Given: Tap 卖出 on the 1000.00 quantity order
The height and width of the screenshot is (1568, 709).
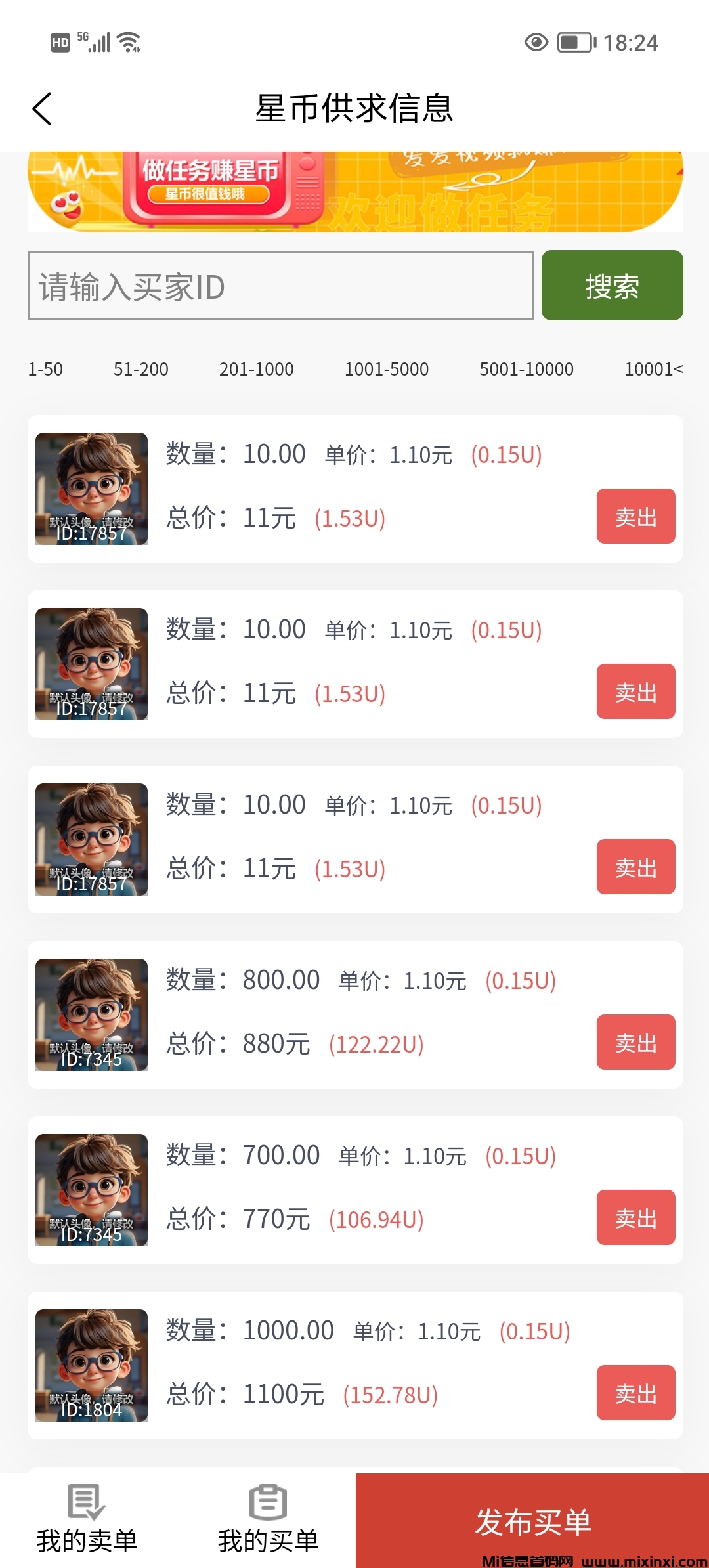Looking at the screenshot, I should 635,1393.
